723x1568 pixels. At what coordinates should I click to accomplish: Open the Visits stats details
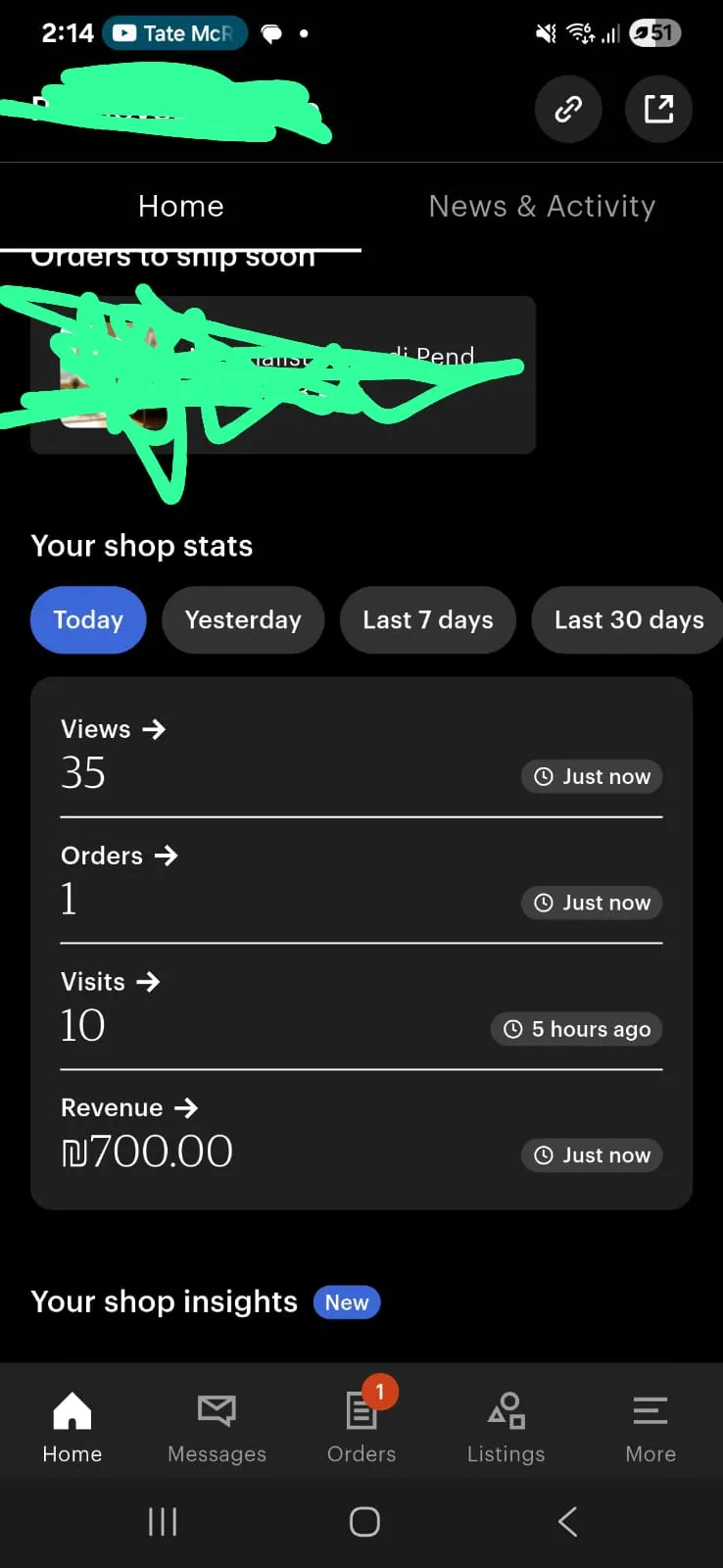click(110, 982)
